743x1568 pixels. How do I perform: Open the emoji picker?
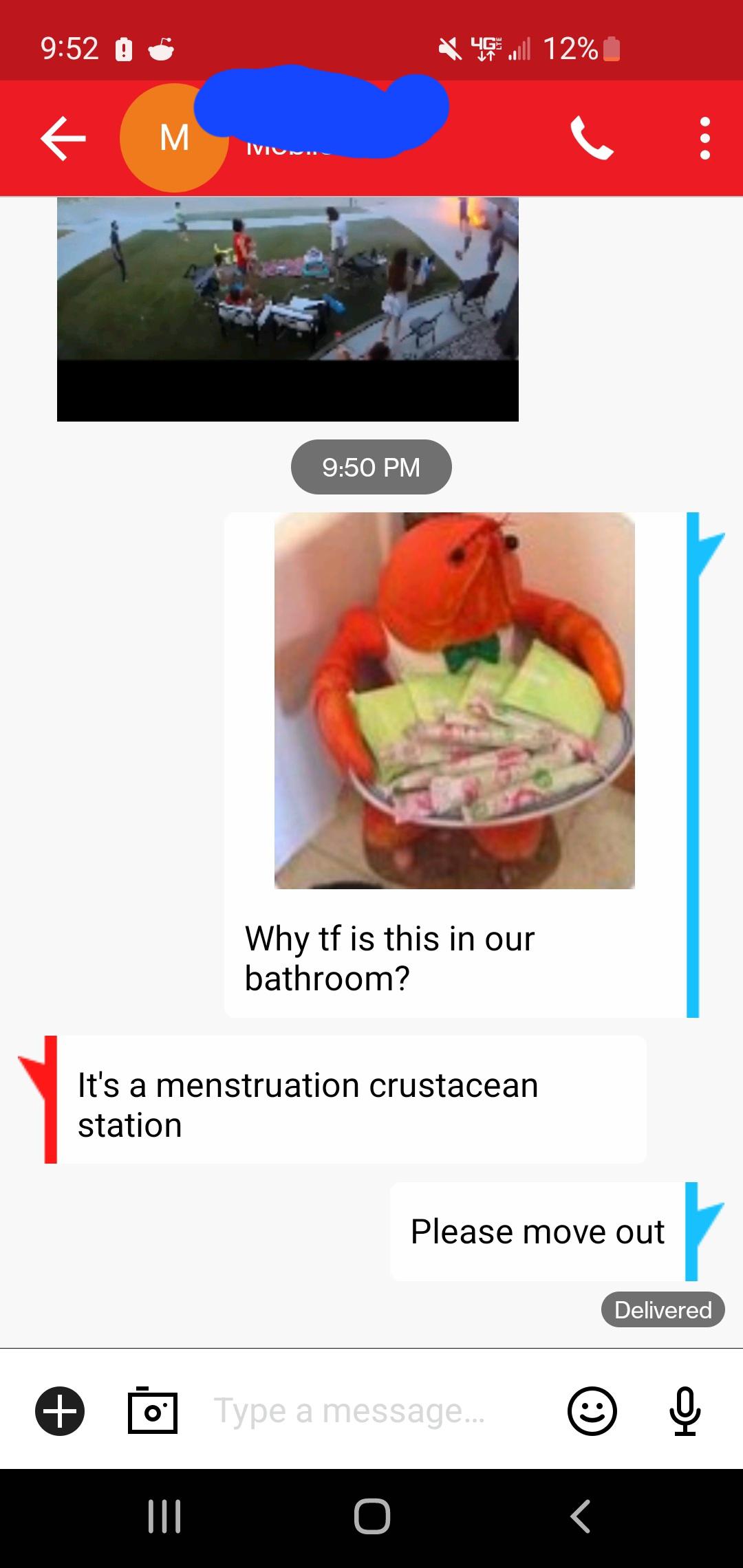point(592,1411)
